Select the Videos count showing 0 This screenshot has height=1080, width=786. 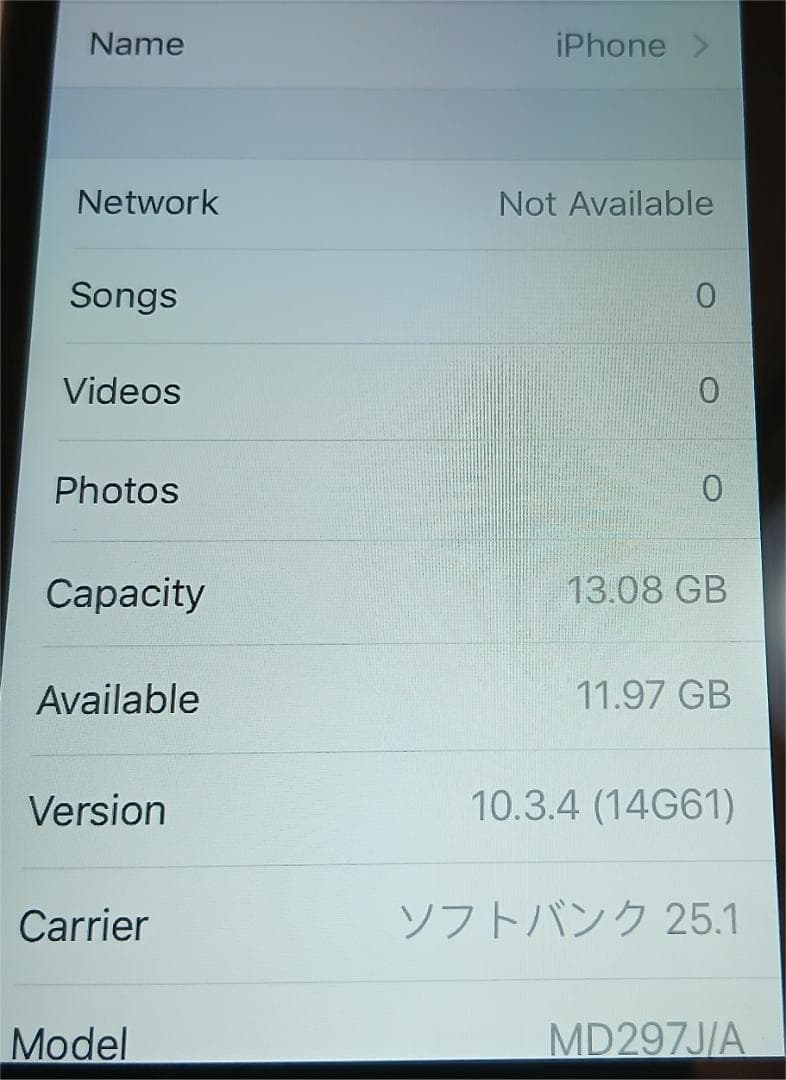[709, 390]
